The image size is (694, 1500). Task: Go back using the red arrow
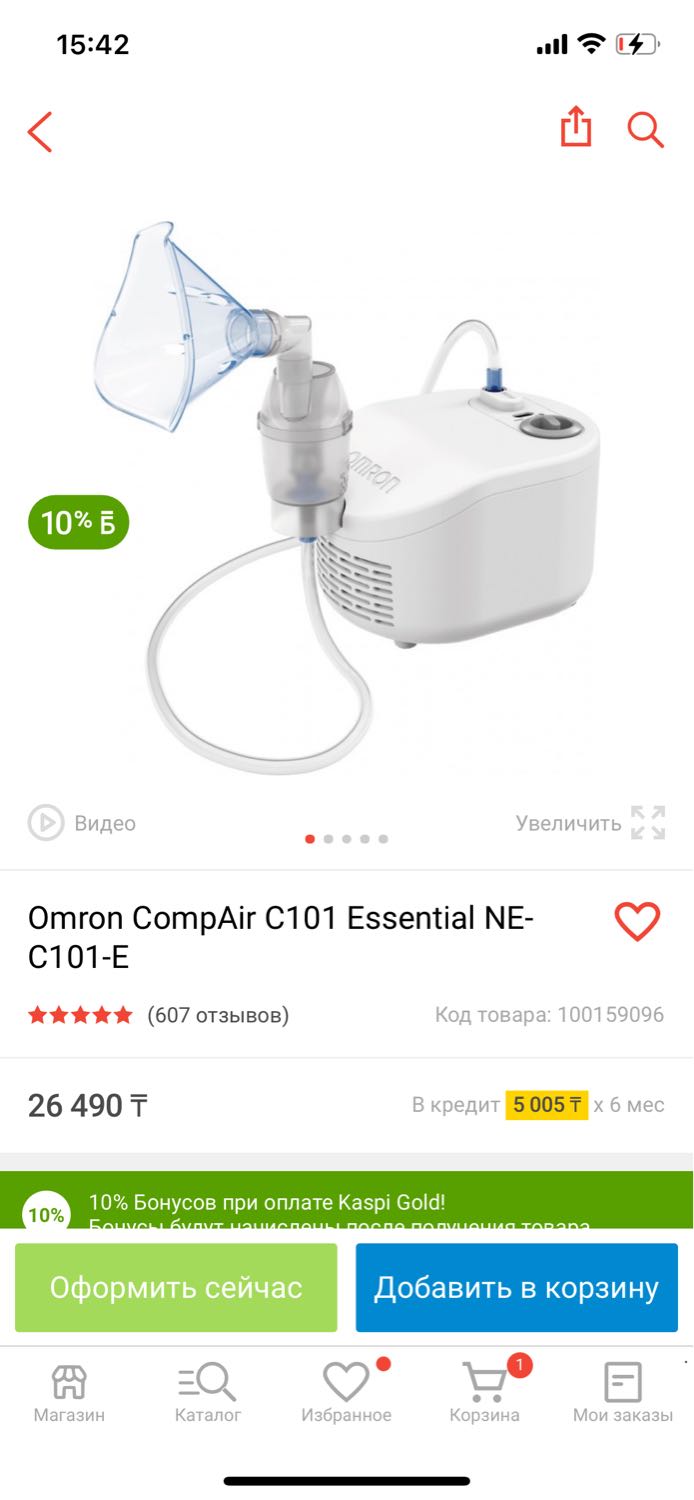tap(40, 132)
